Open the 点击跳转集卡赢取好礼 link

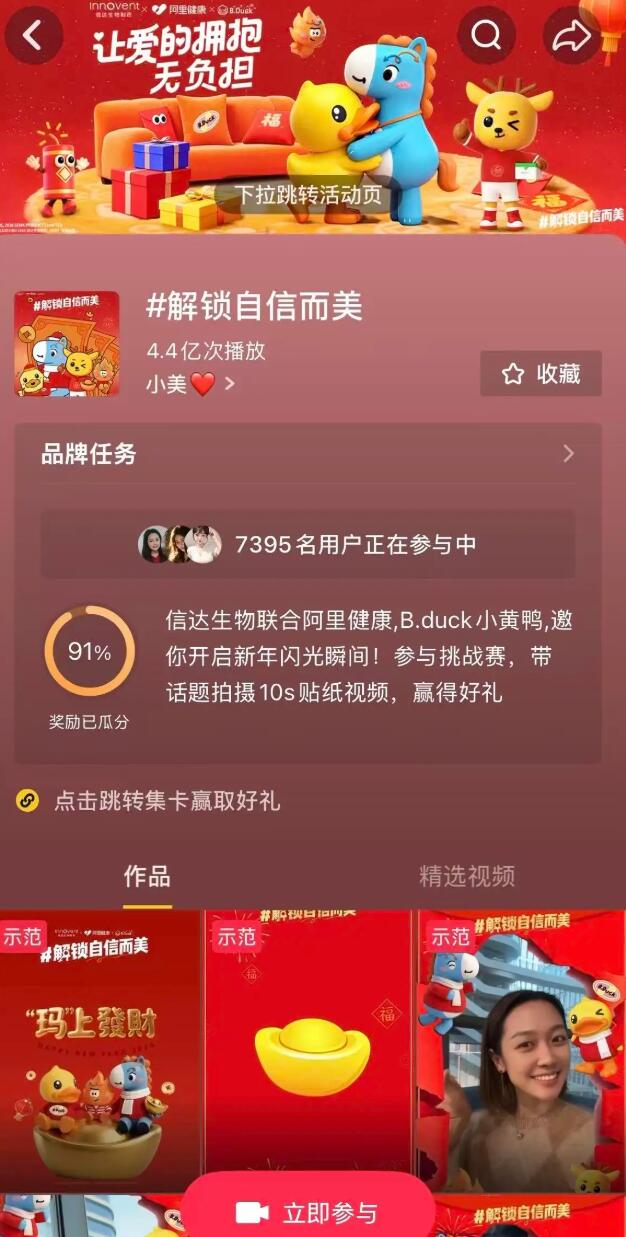click(x=166, y=801)
